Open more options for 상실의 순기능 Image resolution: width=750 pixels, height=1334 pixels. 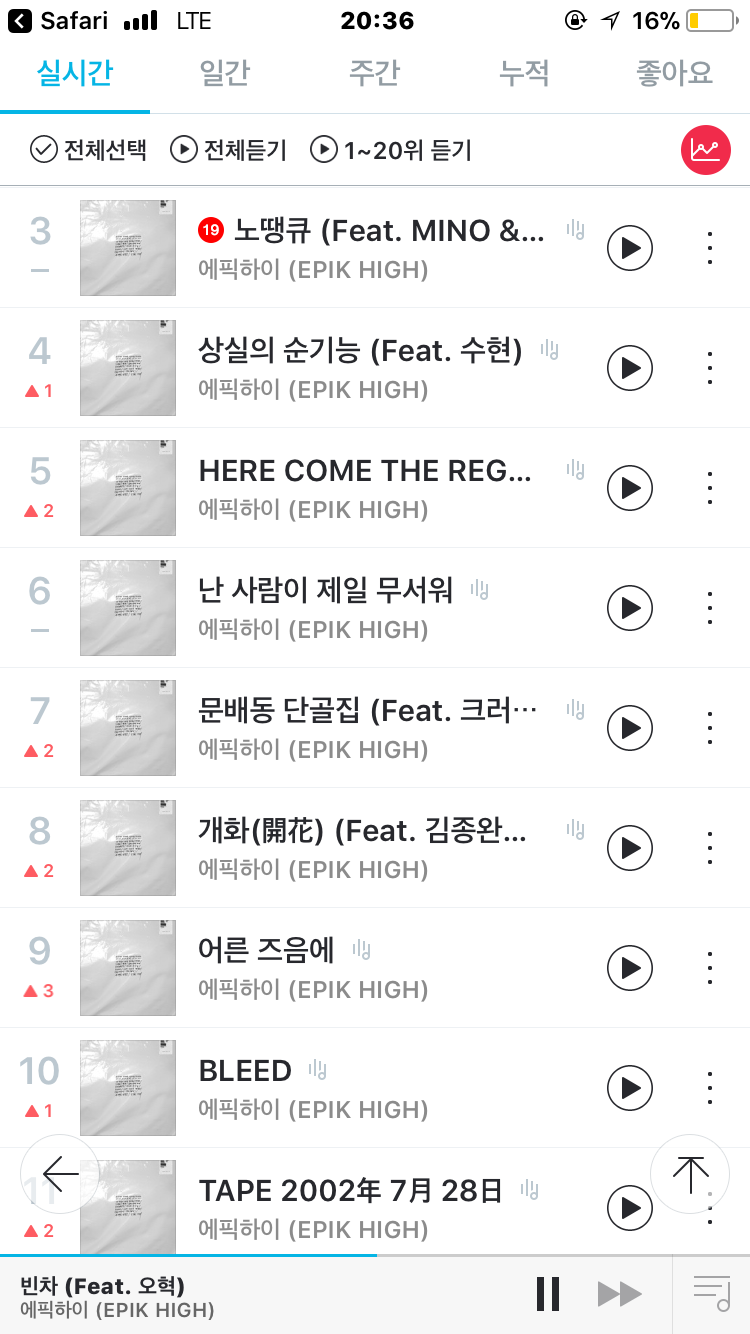(709, 368)
